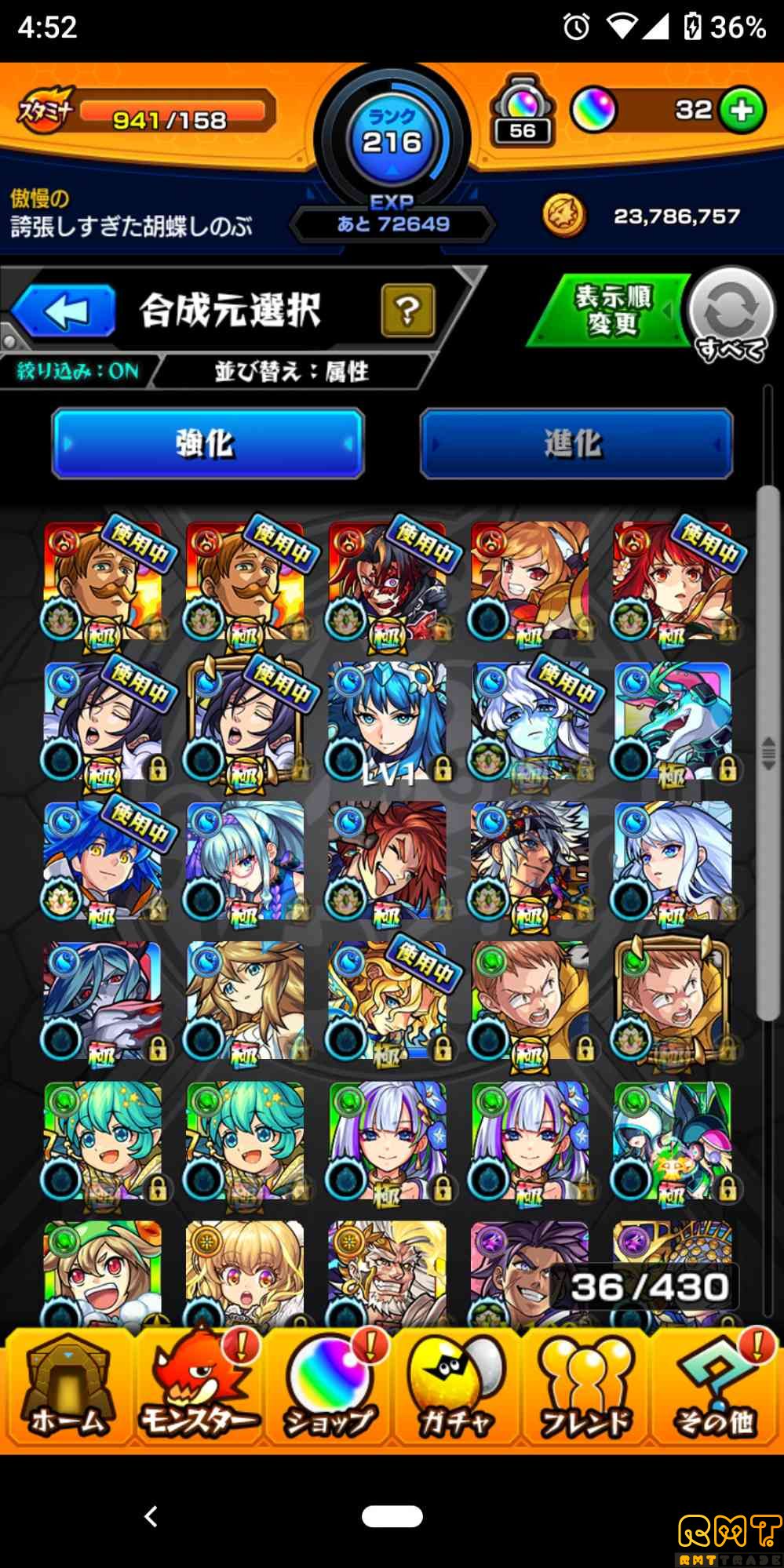
Task: Open the モンスター menu
Action: click(x=198, y=1389)
